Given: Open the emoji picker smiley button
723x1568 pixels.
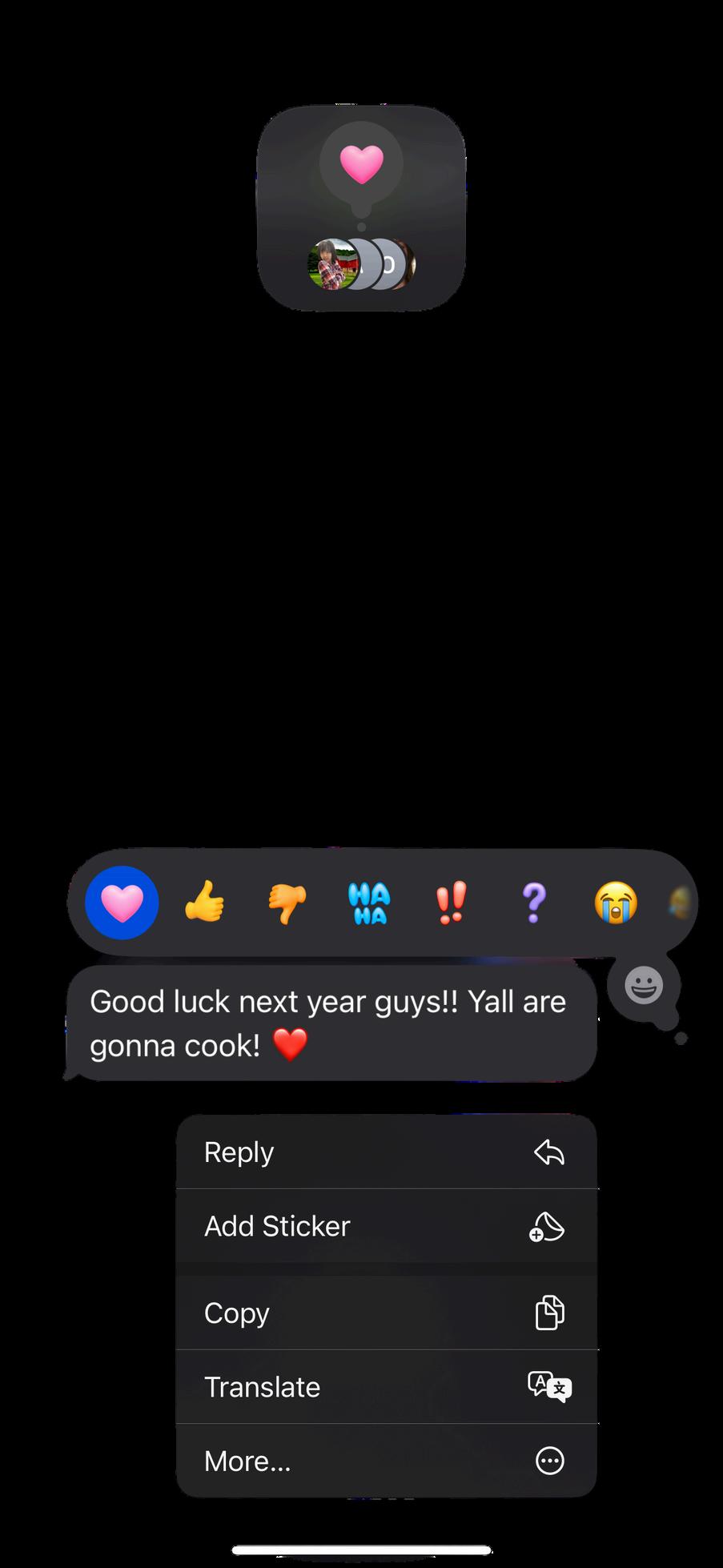Looking at the screenshot, I should (644, 985).
